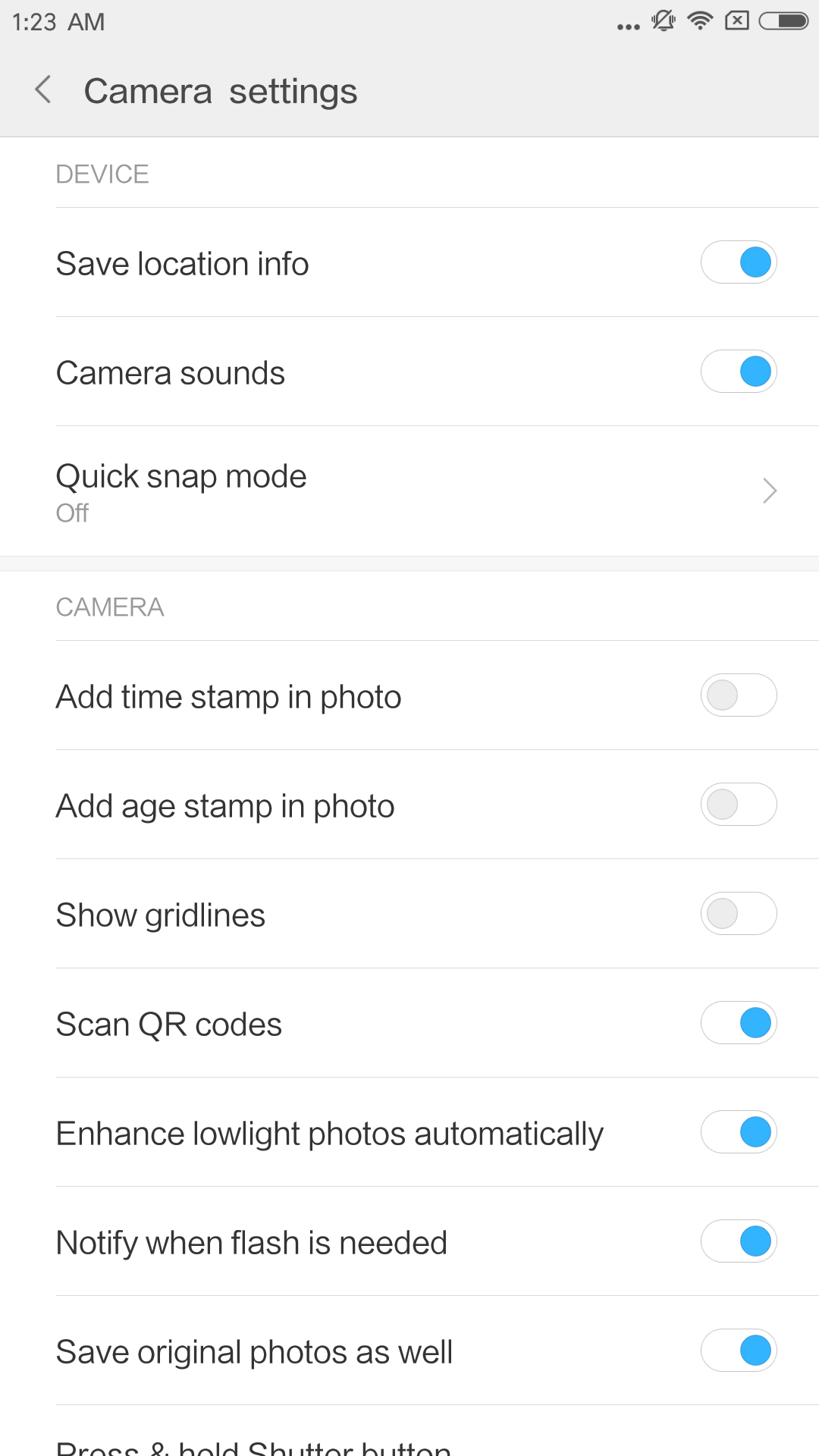Turn off Save location info

pos(739,262)
